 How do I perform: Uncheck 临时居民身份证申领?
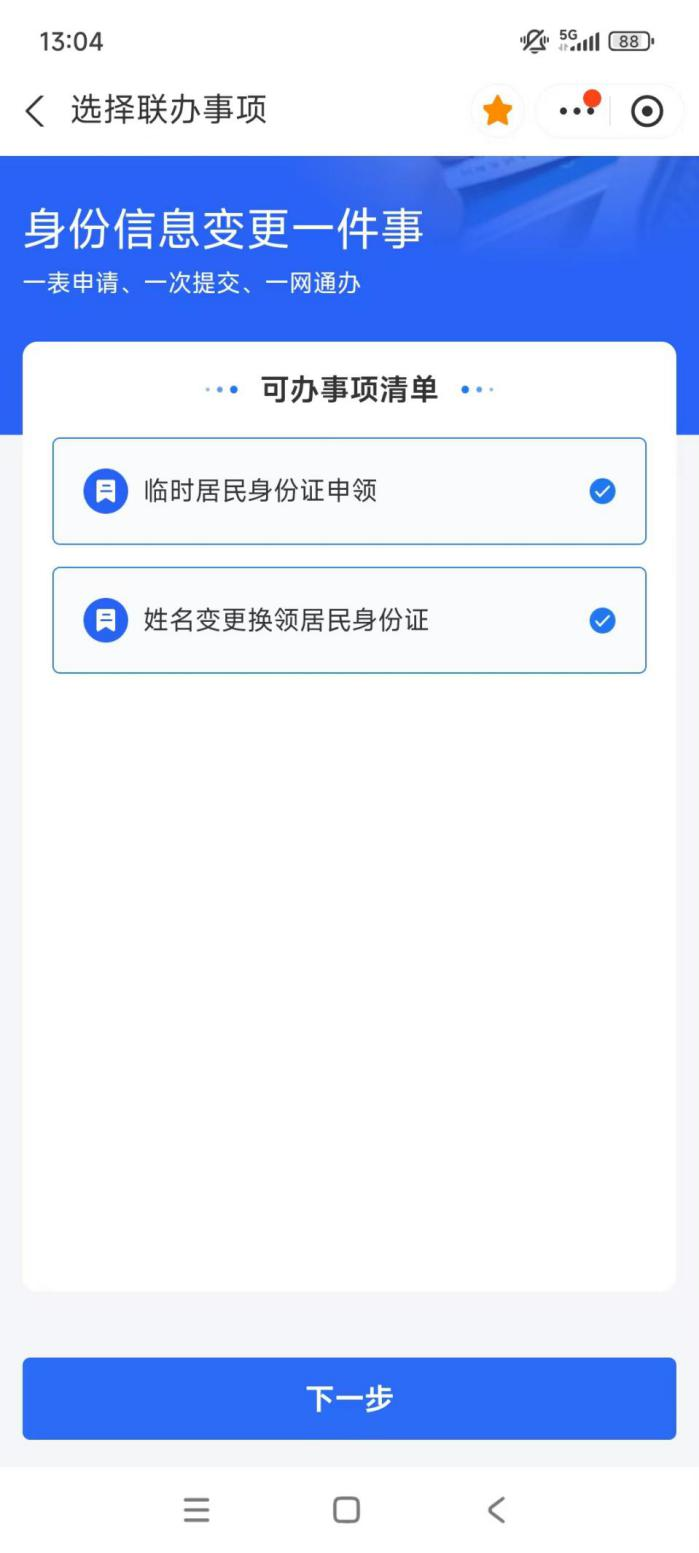coord(602,491)
